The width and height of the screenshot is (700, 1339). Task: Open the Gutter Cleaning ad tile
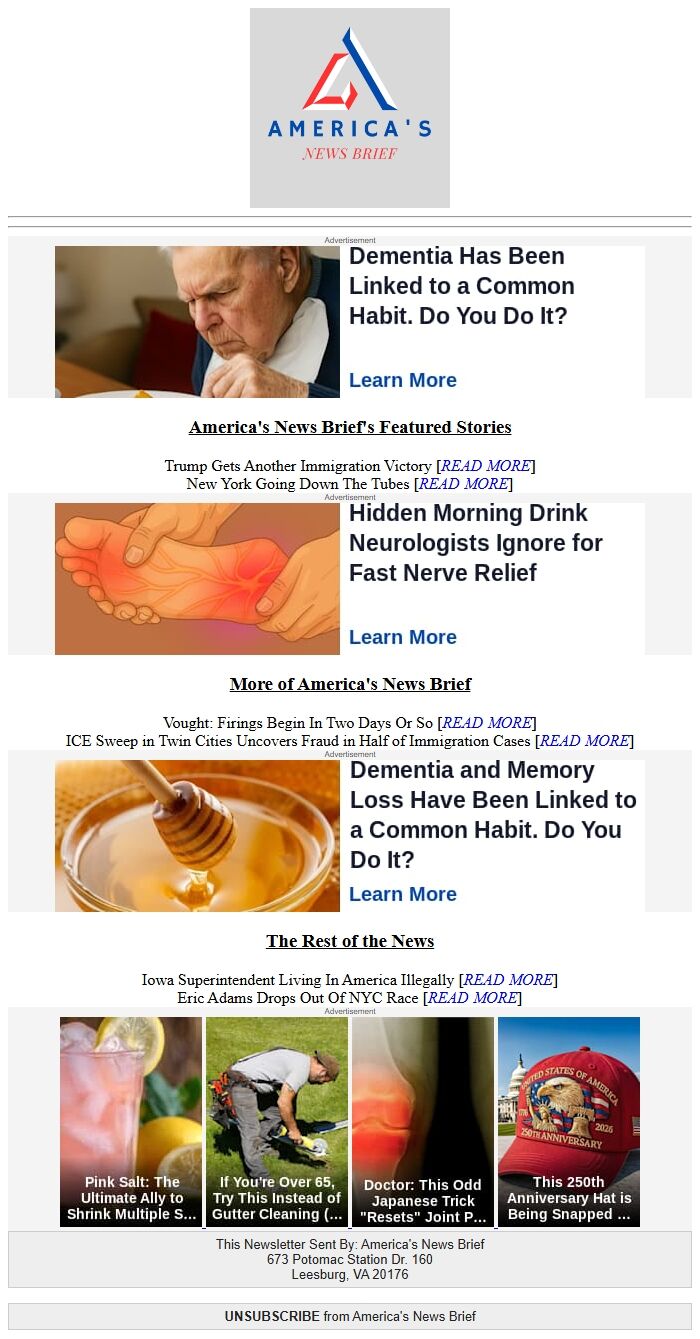coord(277,1121)
